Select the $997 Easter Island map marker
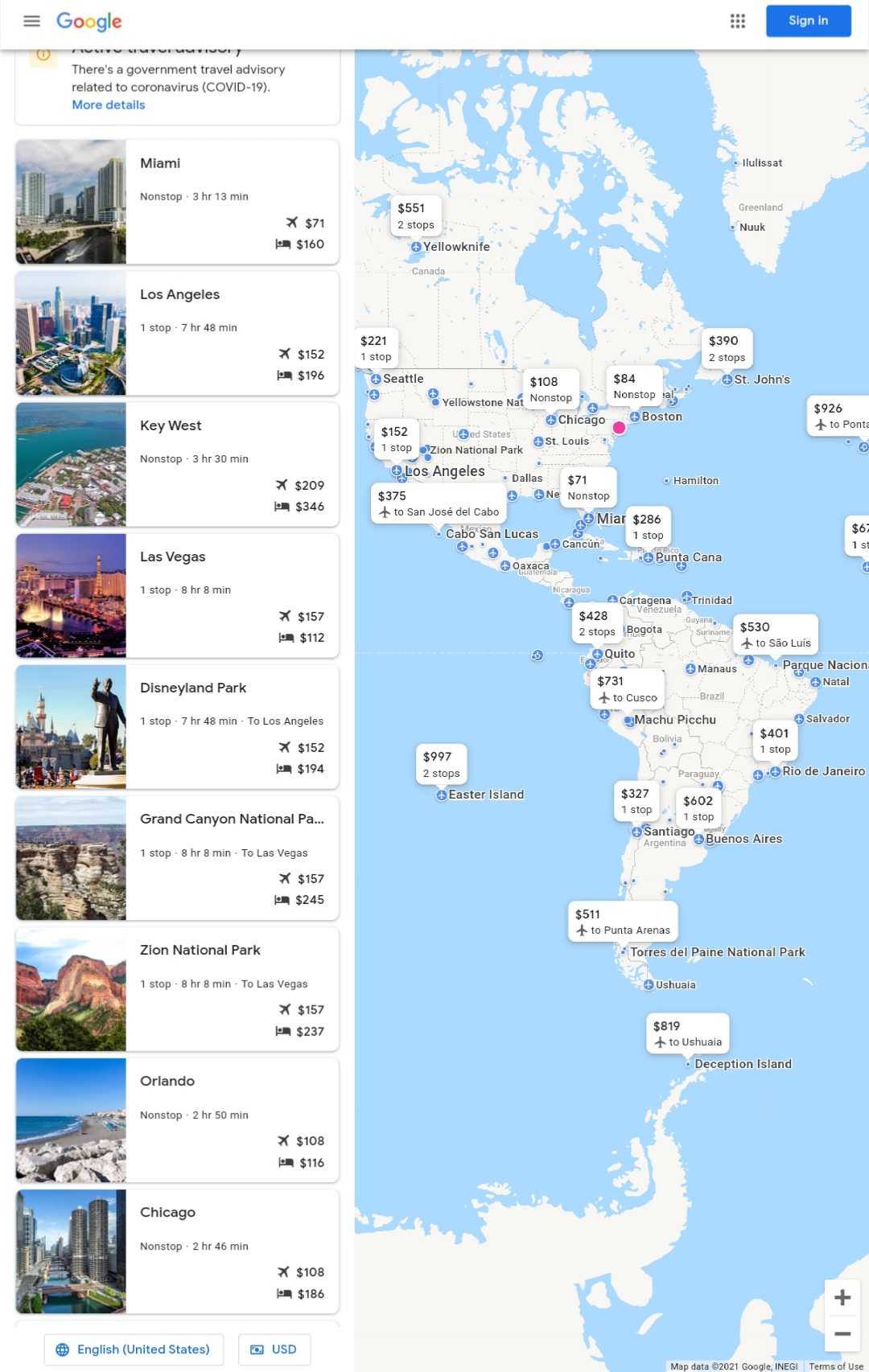The width and height of the screenshot is (869, 1372). tap(441, 764)
